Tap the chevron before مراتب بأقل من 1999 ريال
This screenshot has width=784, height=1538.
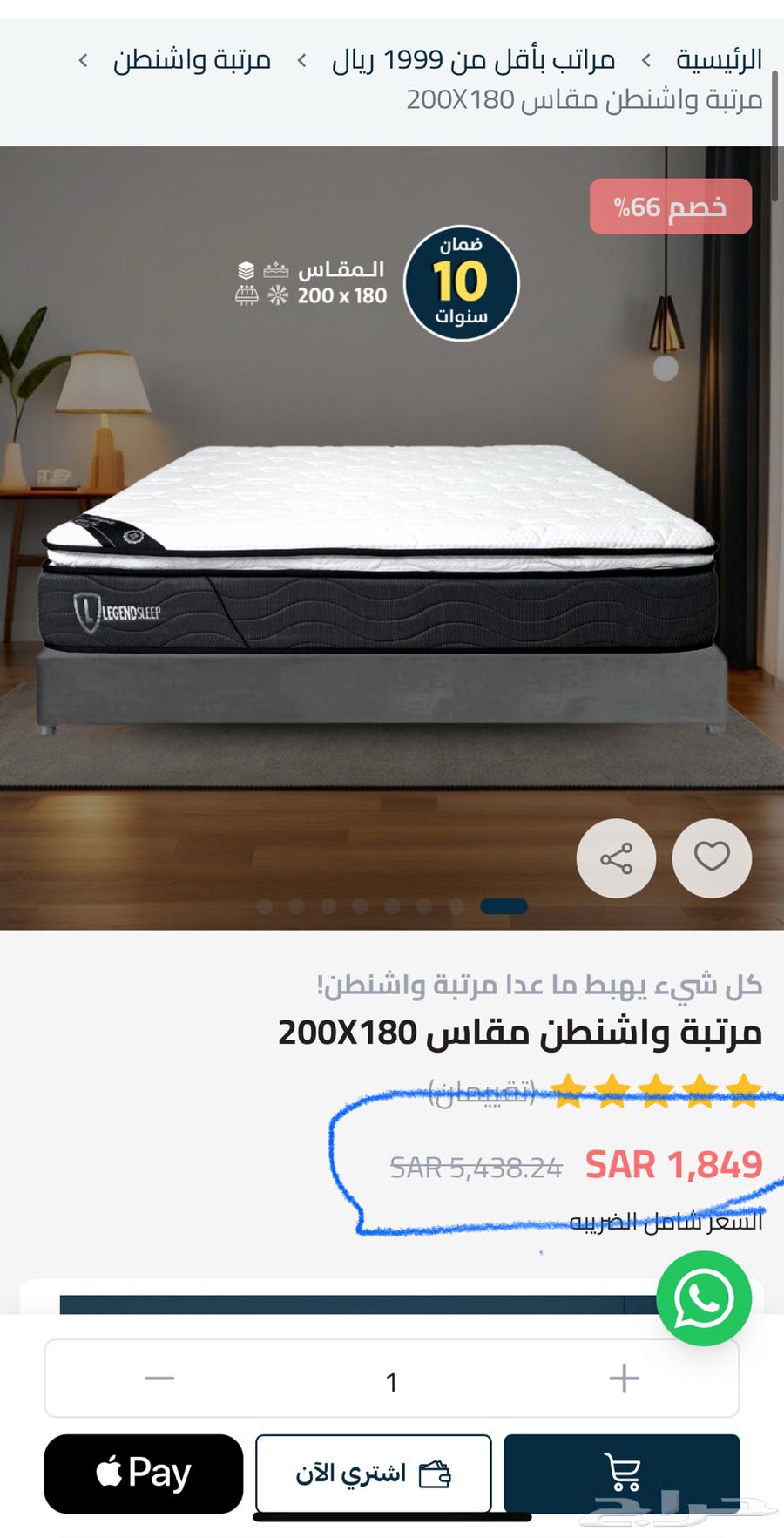302,59
